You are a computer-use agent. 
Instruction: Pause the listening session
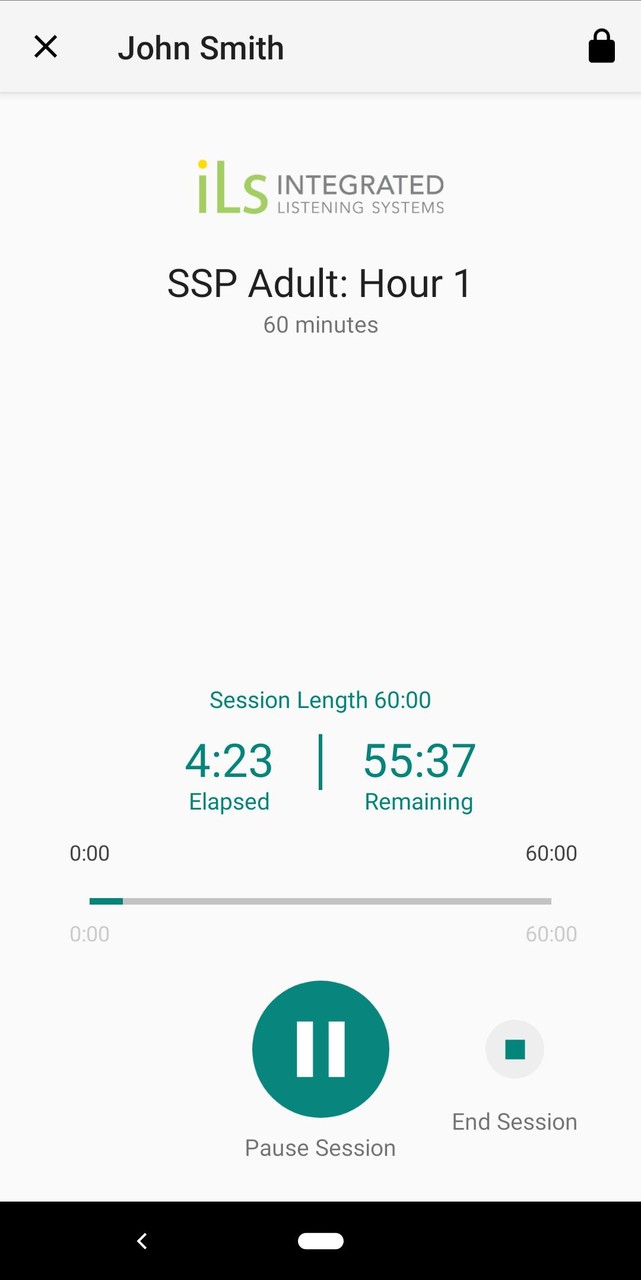click(320, 1049)
